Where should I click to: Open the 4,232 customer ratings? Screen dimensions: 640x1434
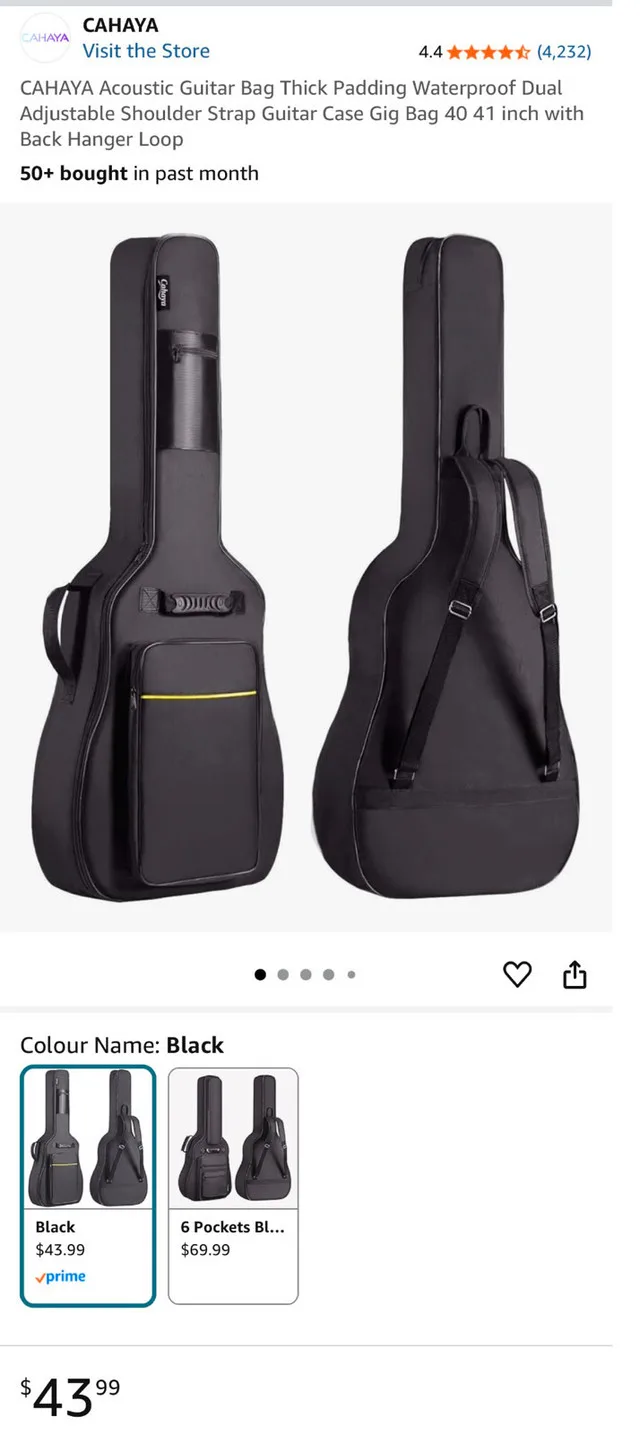pos(564,51)
